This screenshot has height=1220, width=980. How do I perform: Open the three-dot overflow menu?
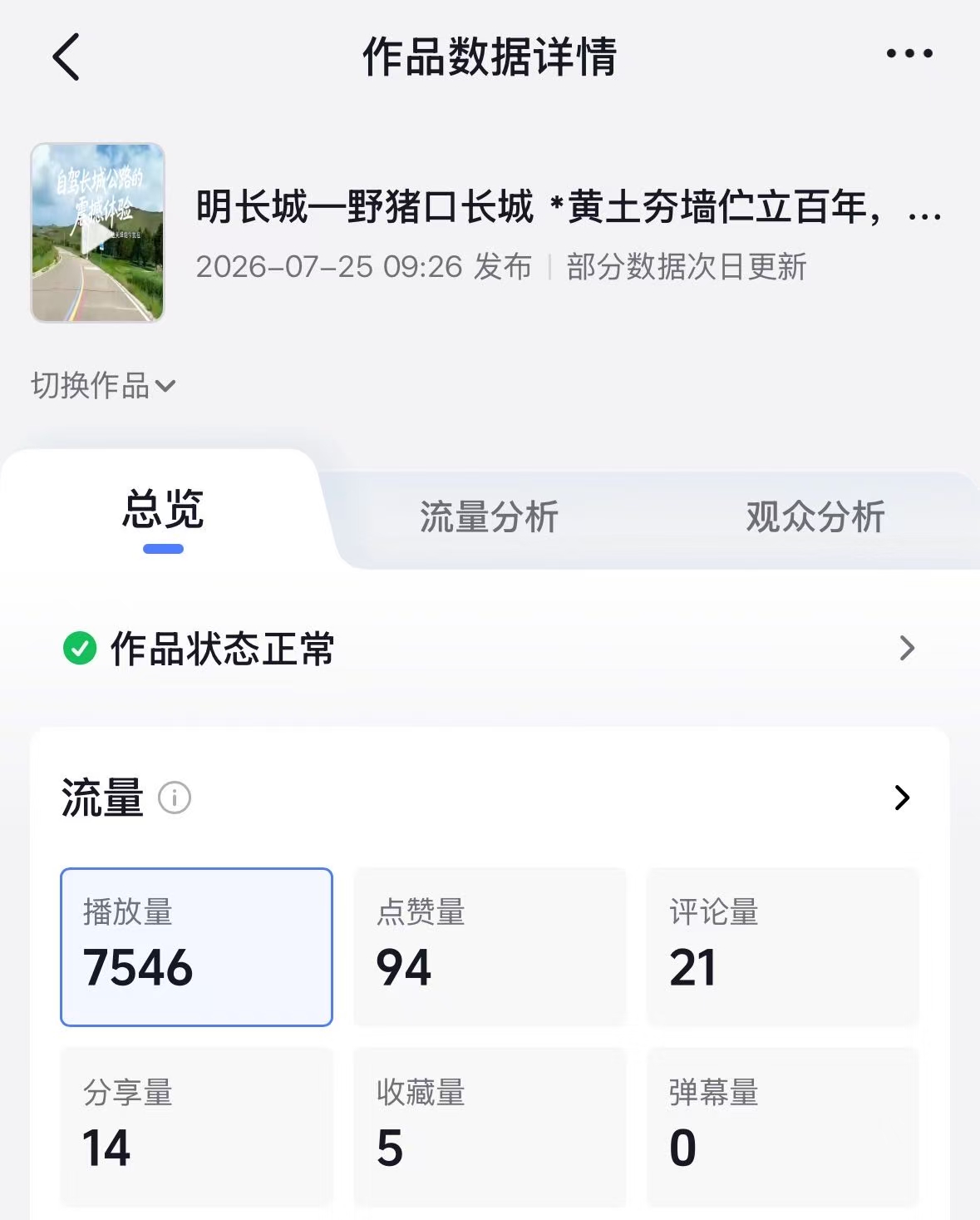[x=909, y=54]
